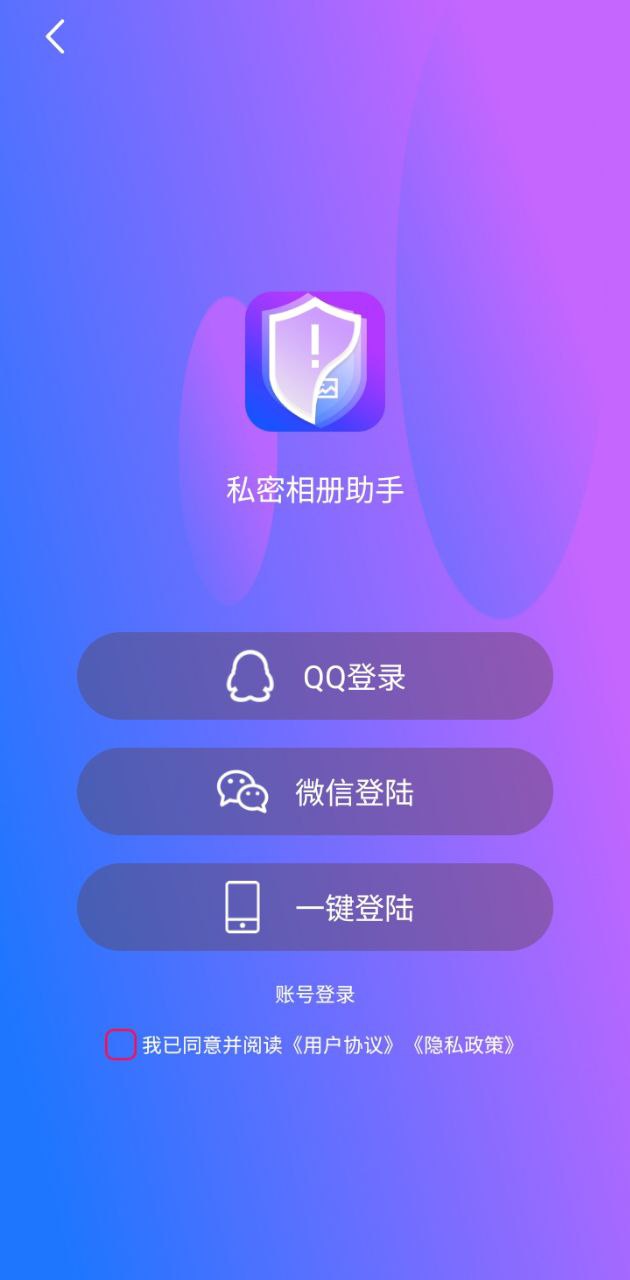View the 《隐私政策》 link
Viewport: 630px width, 1280px height.
[463, 1046]
